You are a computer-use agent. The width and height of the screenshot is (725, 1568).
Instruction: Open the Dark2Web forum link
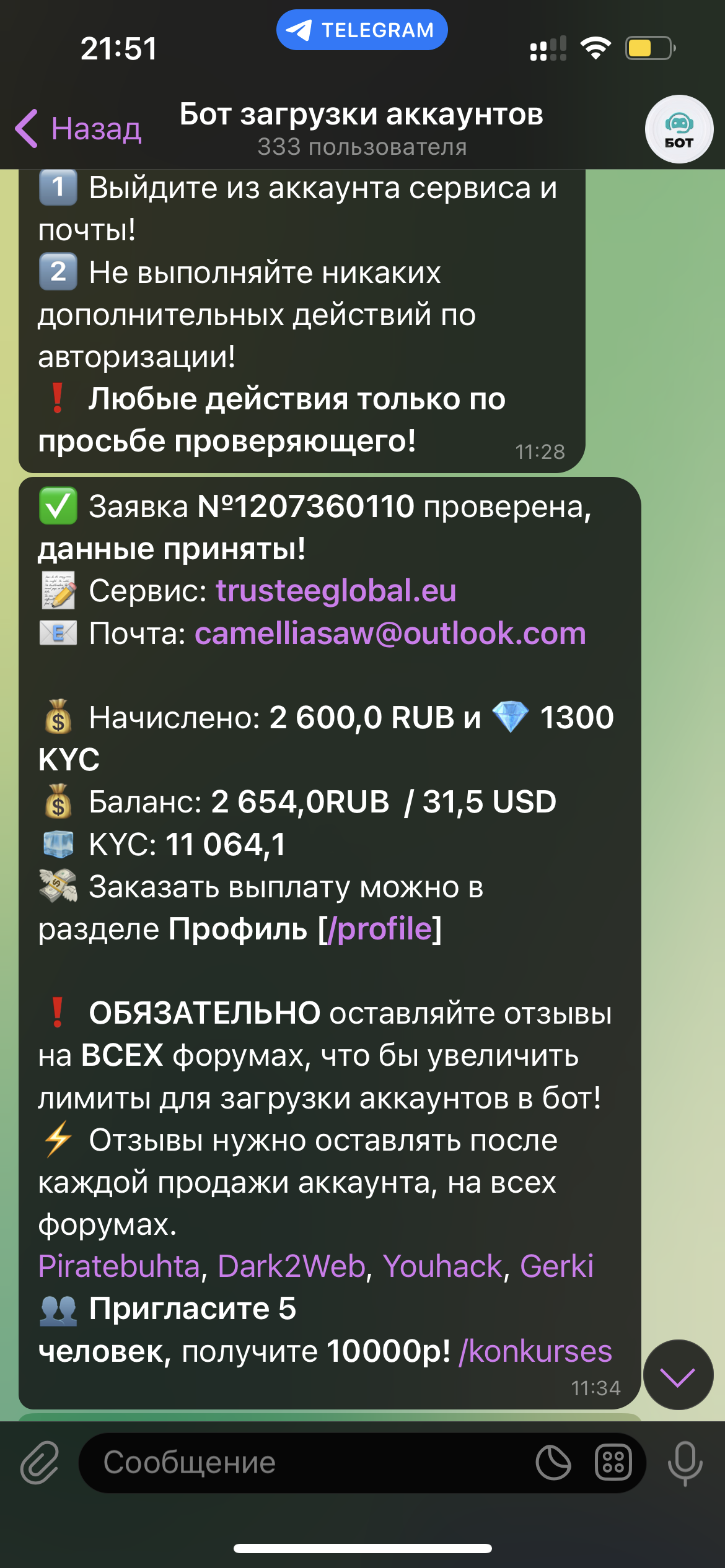click(x=291, y=1266)
